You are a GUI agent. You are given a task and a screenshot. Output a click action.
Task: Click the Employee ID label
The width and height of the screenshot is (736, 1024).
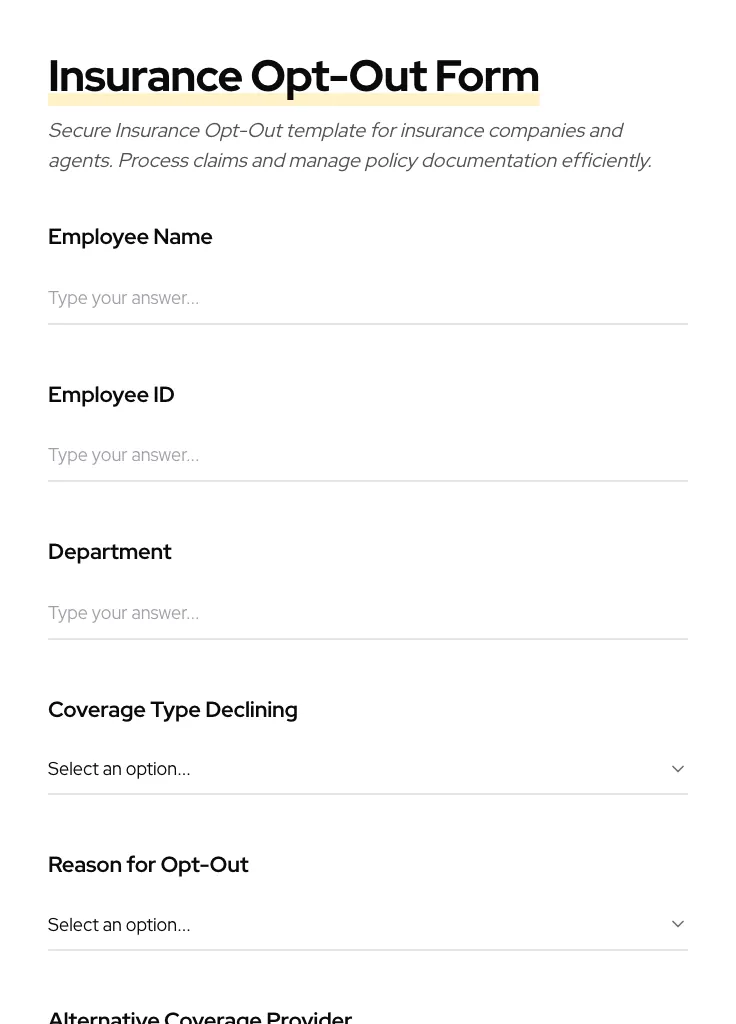tap(111, 395)
